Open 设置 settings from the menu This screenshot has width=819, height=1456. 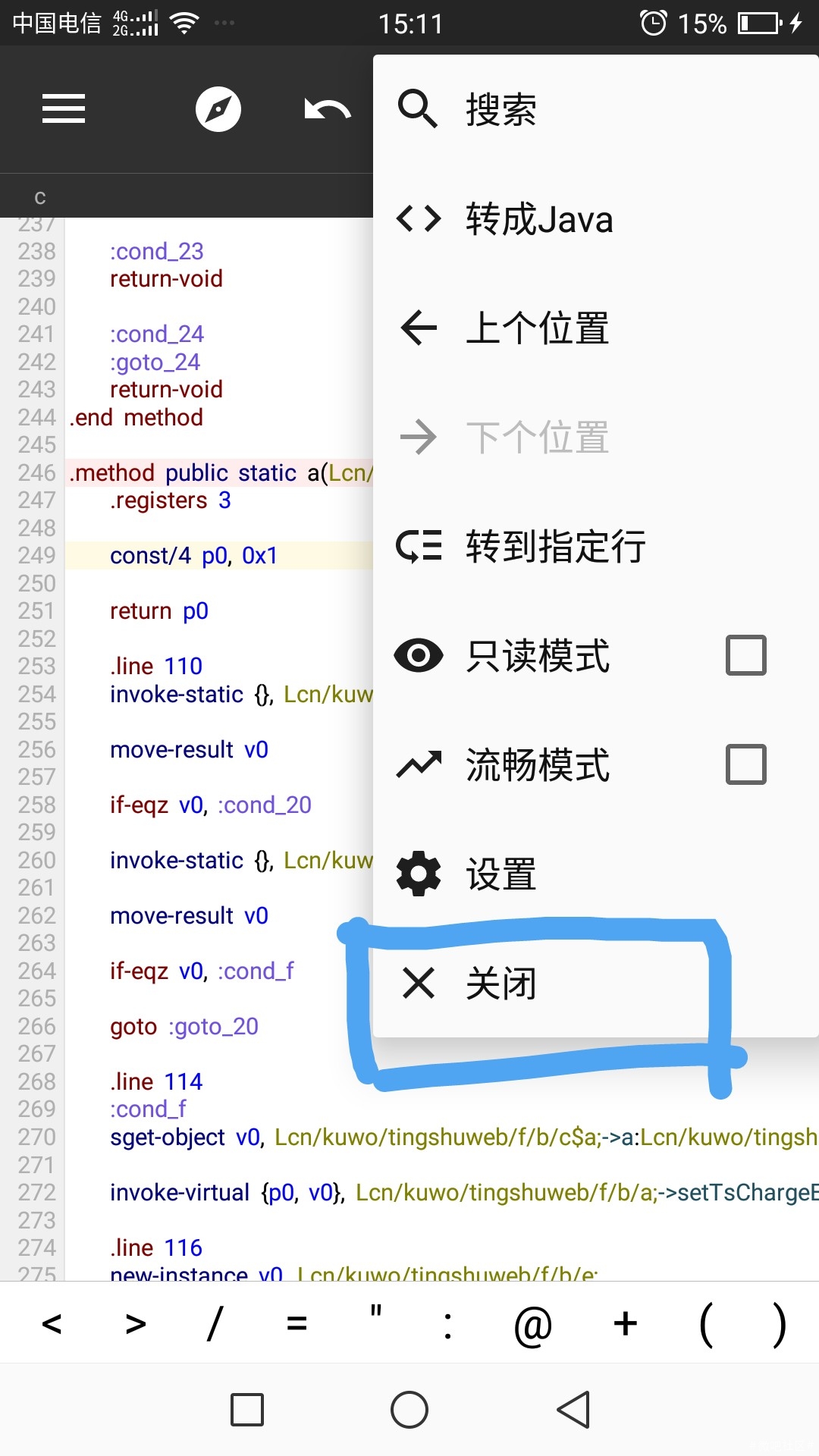(x=500, y=874)
